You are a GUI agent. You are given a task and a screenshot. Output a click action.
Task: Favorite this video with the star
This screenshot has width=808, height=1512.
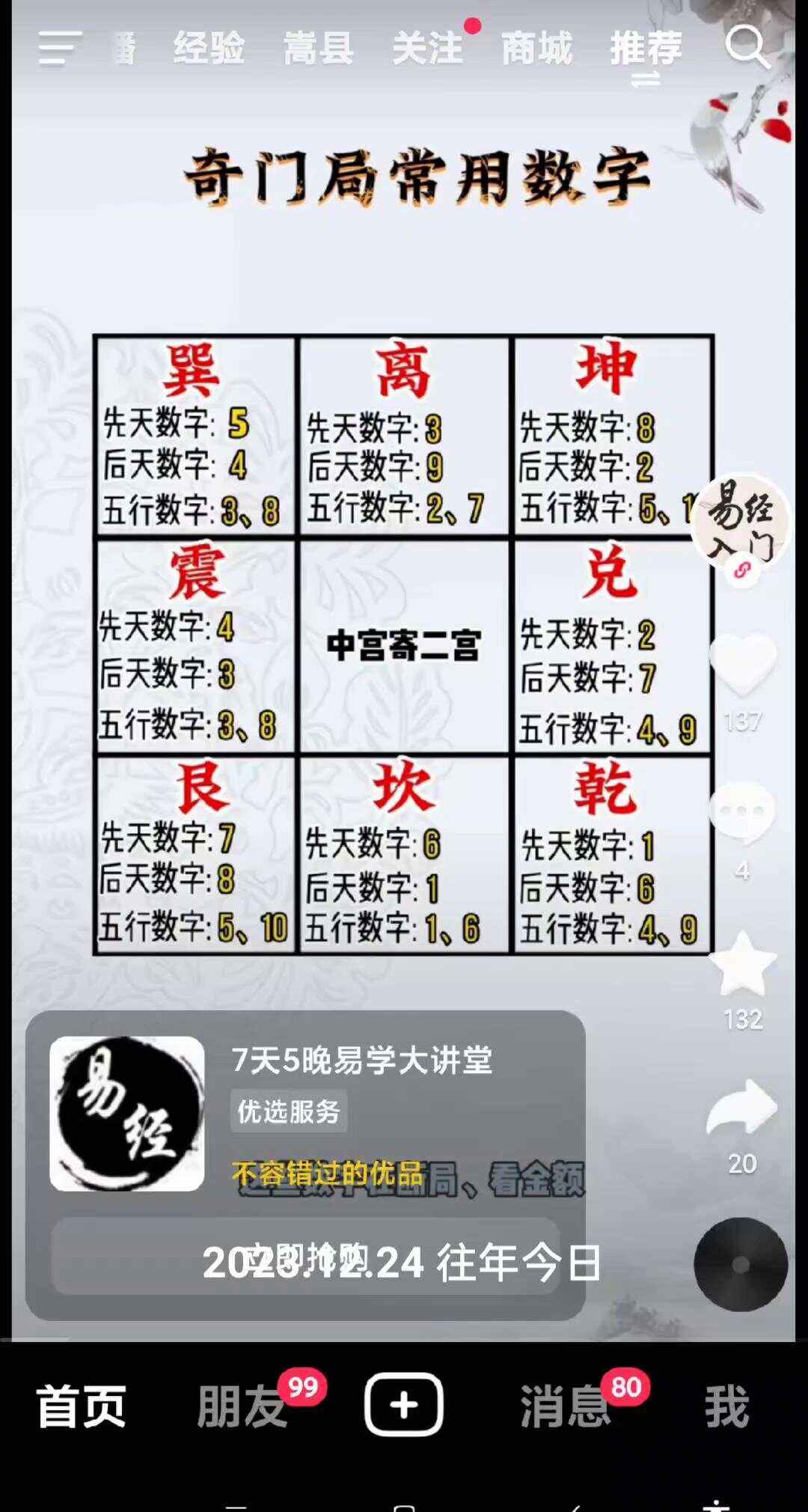(742, 963)
